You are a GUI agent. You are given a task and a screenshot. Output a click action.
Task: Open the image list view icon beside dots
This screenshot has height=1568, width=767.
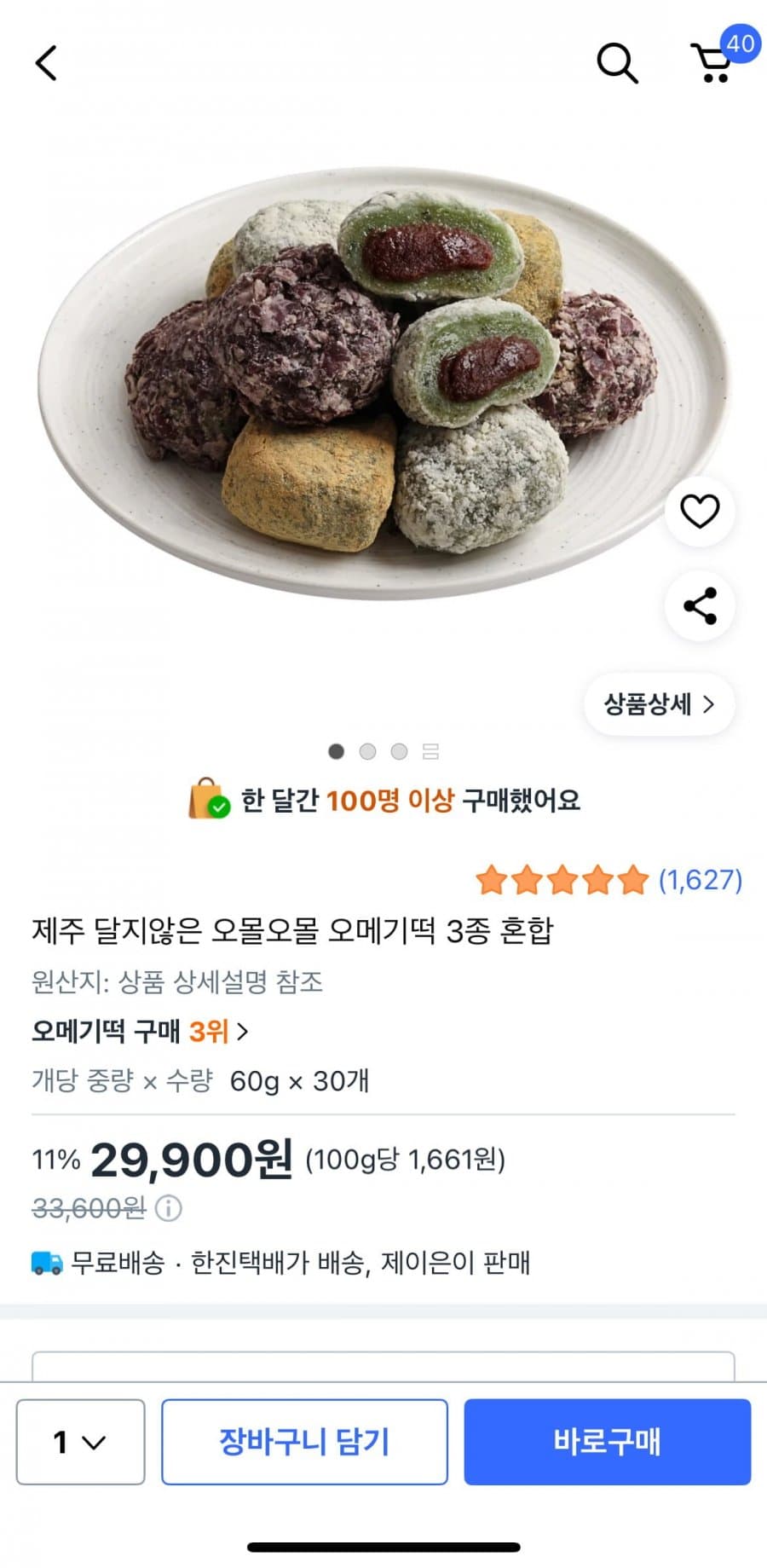point(431,753)
